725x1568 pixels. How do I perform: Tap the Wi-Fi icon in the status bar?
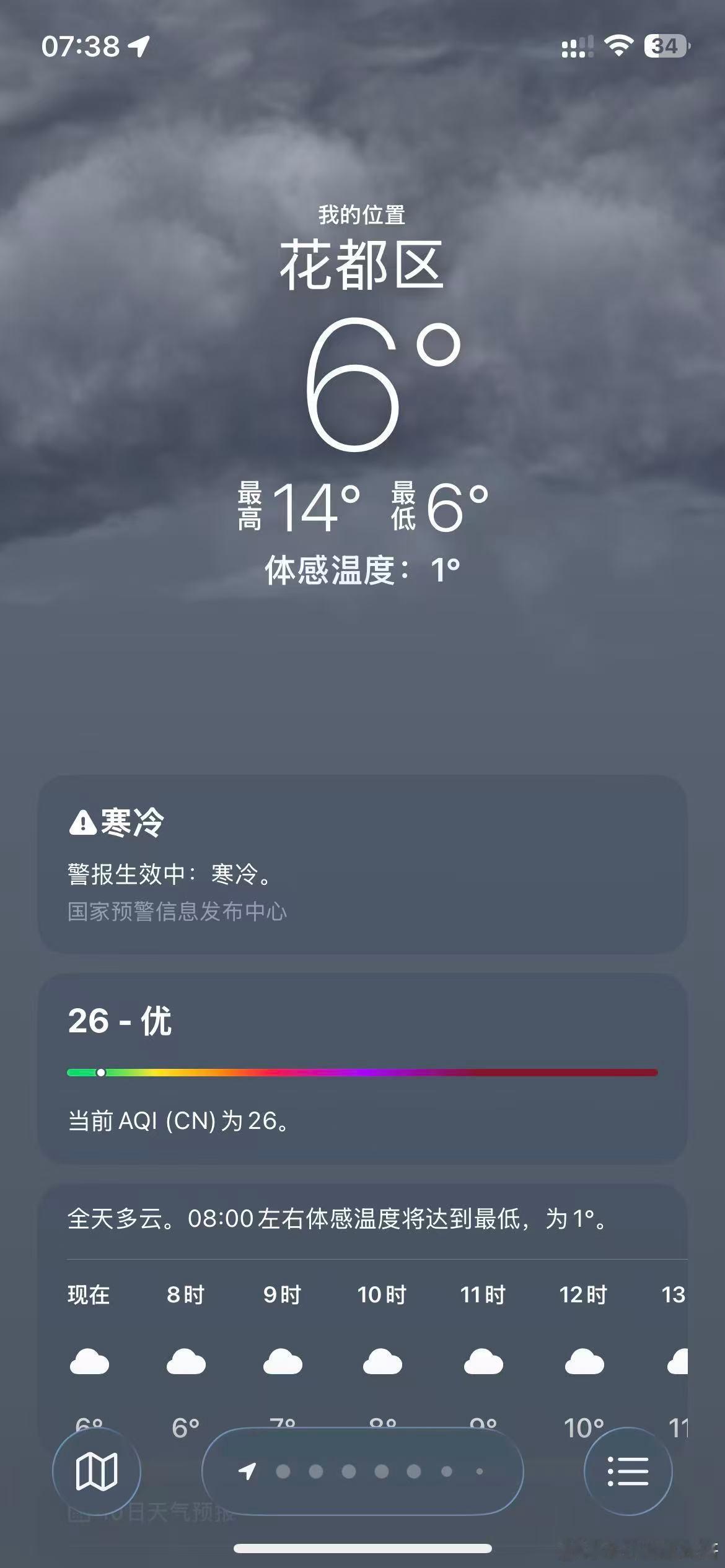pyautogui.click(x=618, y=44)
